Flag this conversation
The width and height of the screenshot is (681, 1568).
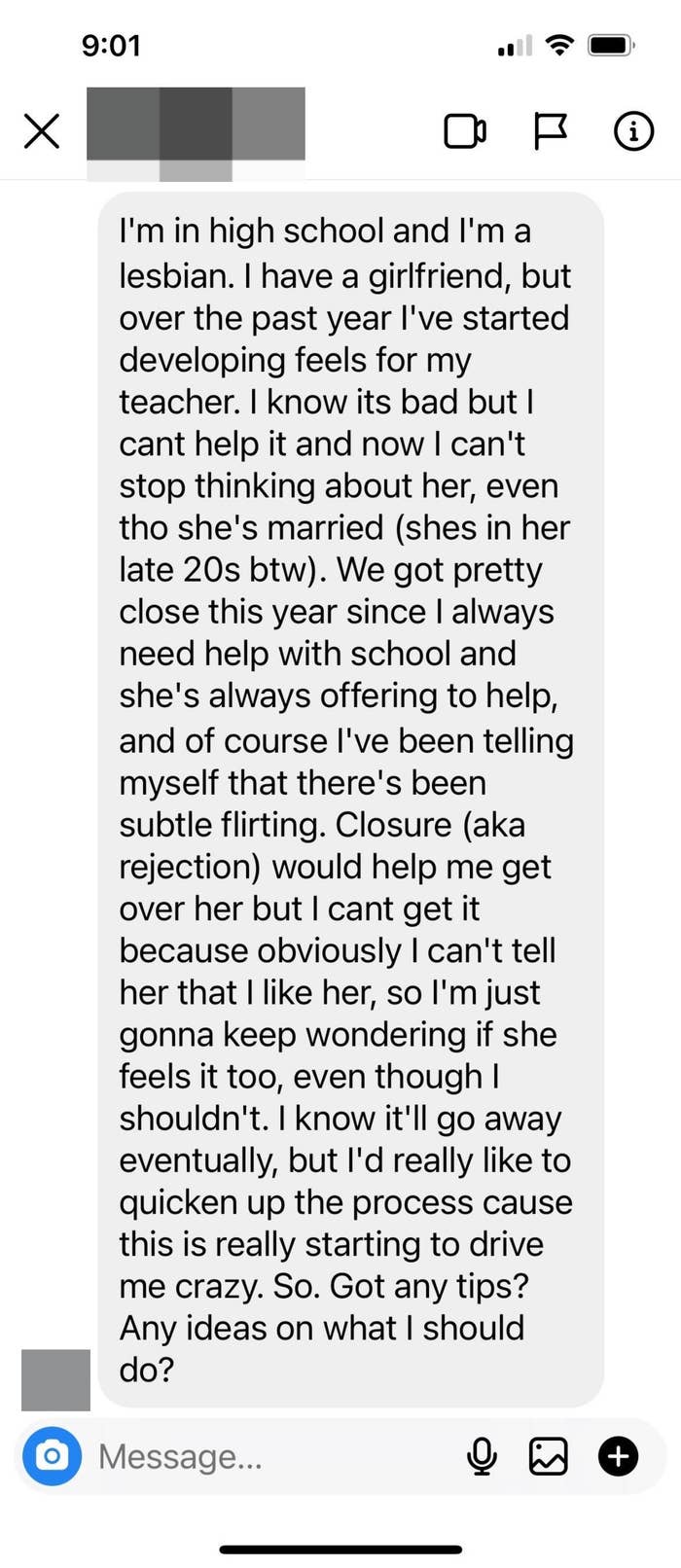pos(551,131)
